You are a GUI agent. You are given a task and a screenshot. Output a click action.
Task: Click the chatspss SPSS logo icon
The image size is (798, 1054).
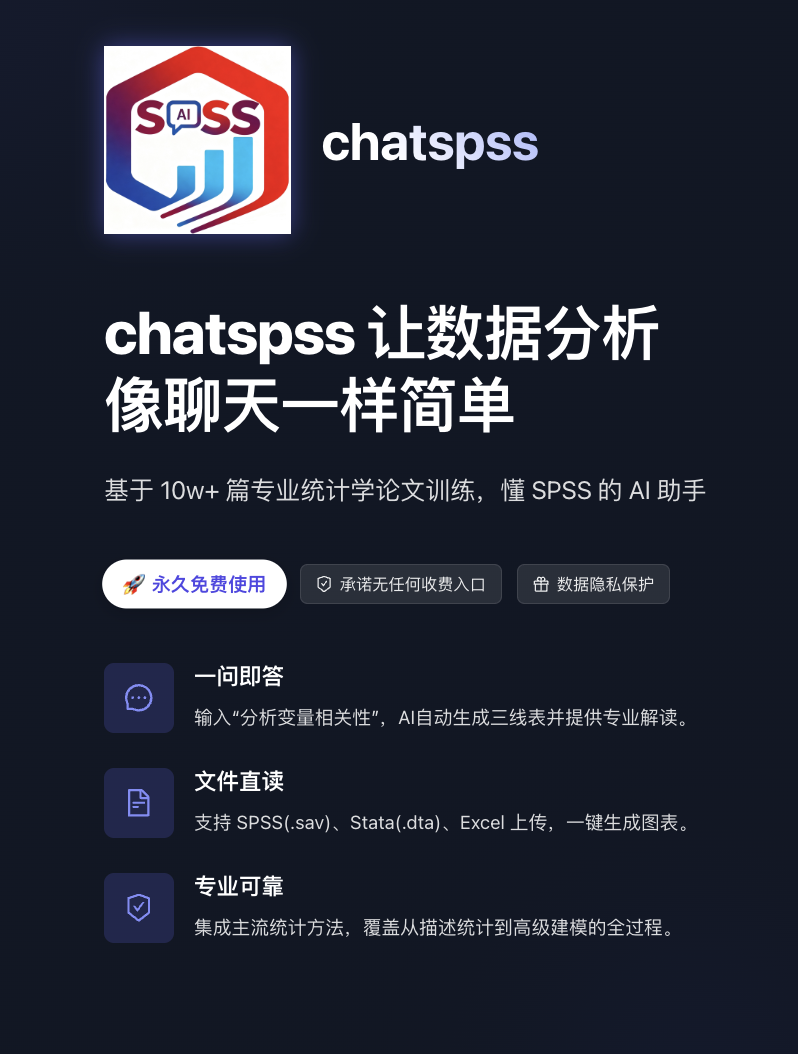pyautogui.click(x=197, y=138)
